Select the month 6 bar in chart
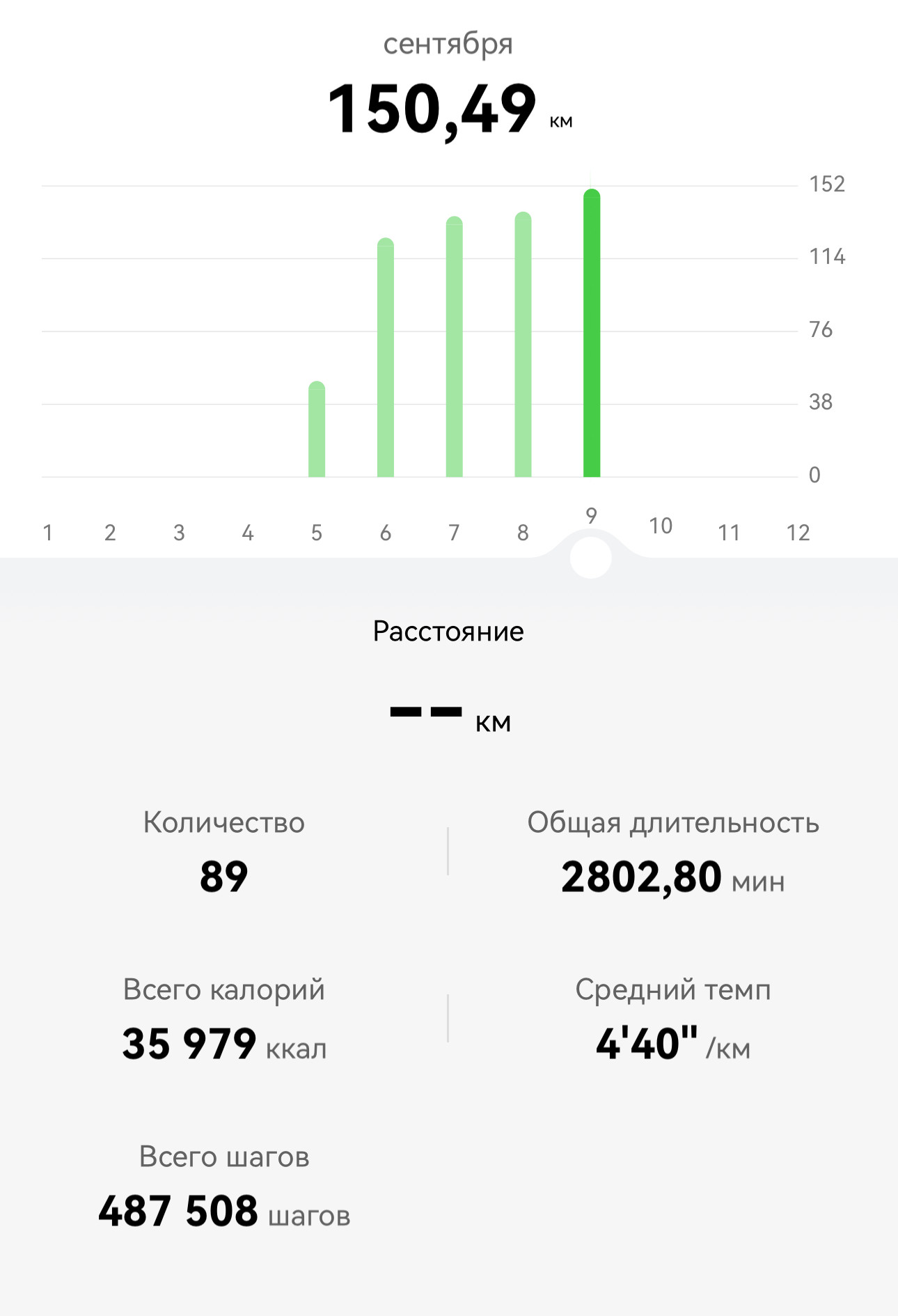The width and height of the screenshot is (898, 1316). point(386,357)
